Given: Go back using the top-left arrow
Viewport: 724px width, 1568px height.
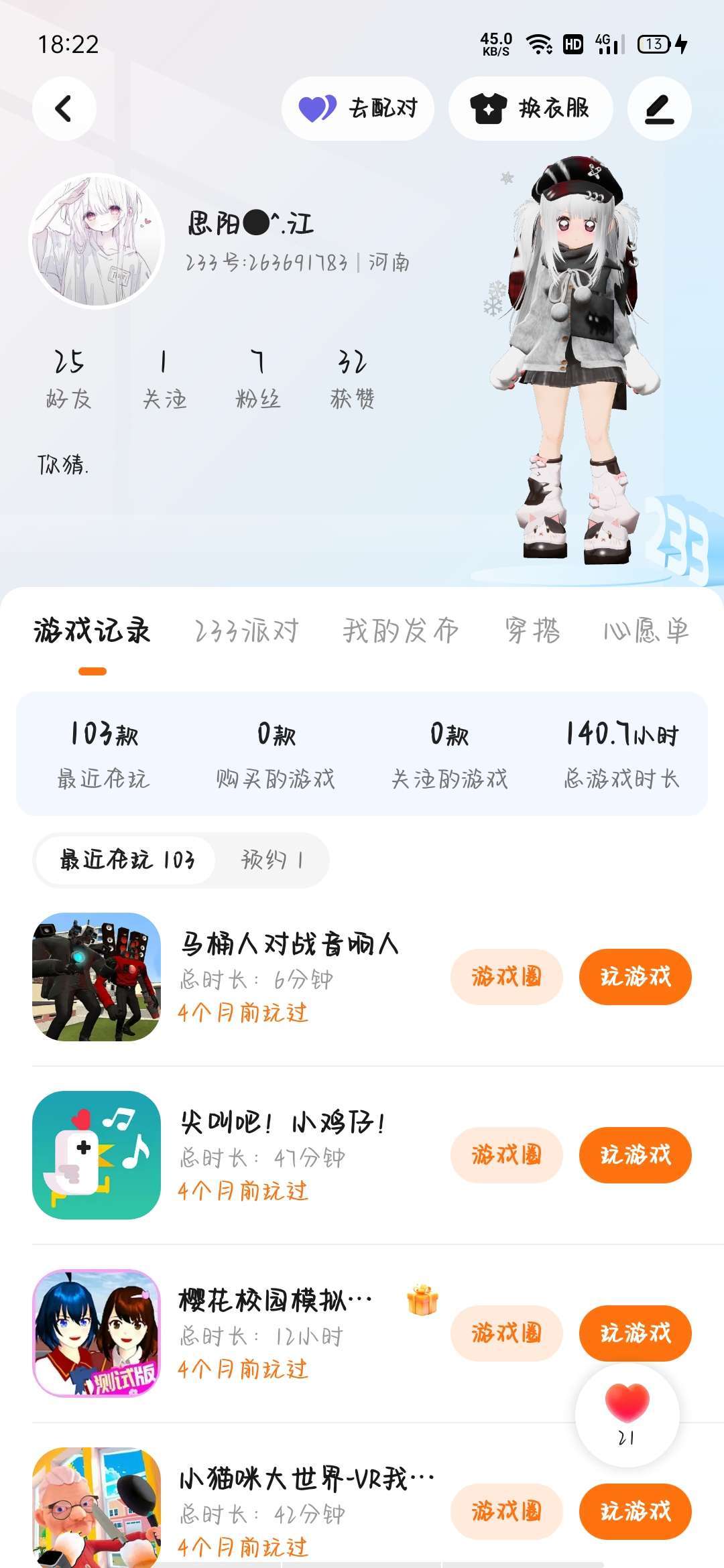Looking at the screenshot, I should (64, 109).
